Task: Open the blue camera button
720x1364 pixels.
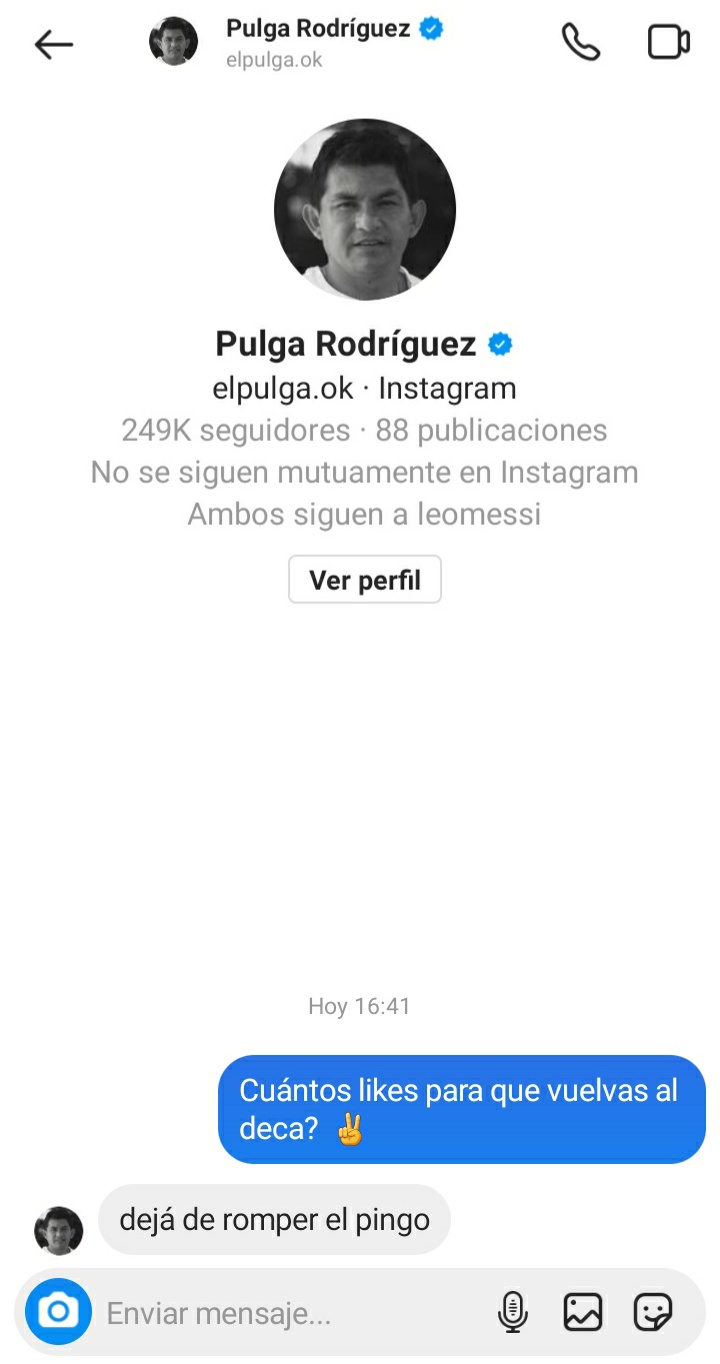Action: 58,1311
